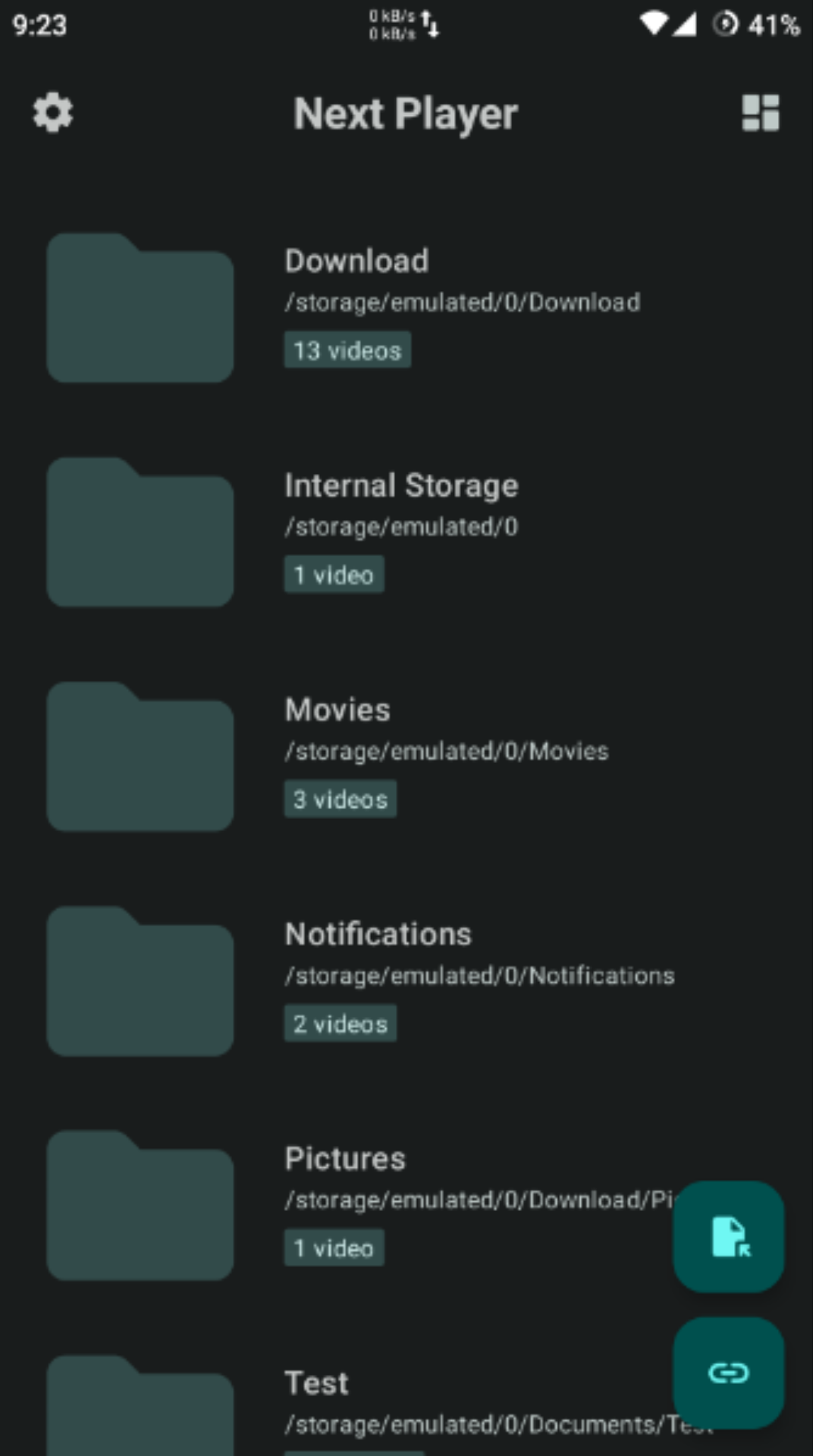
Task: Tap the "2 videos" chip under Notifications
Action: (x=340, y=1023)
